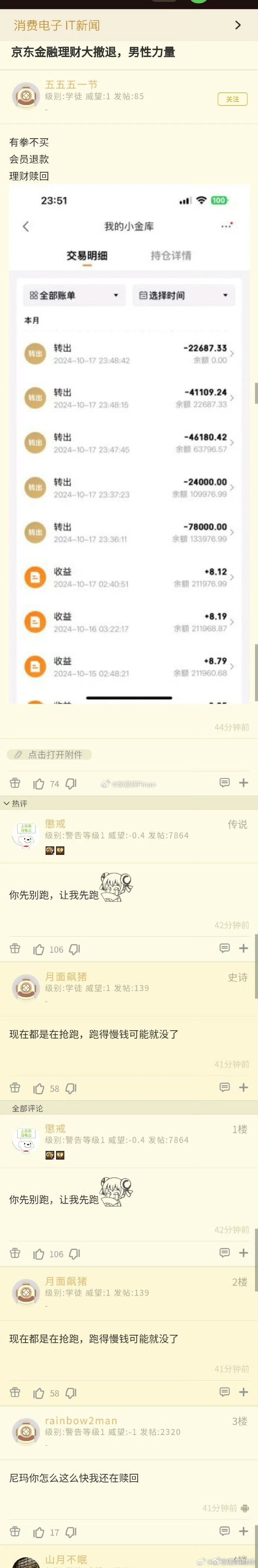Send a gift to the main post
Viewport: 258px width, 1568px height.
pyautogui.click(x=15, y=783)
